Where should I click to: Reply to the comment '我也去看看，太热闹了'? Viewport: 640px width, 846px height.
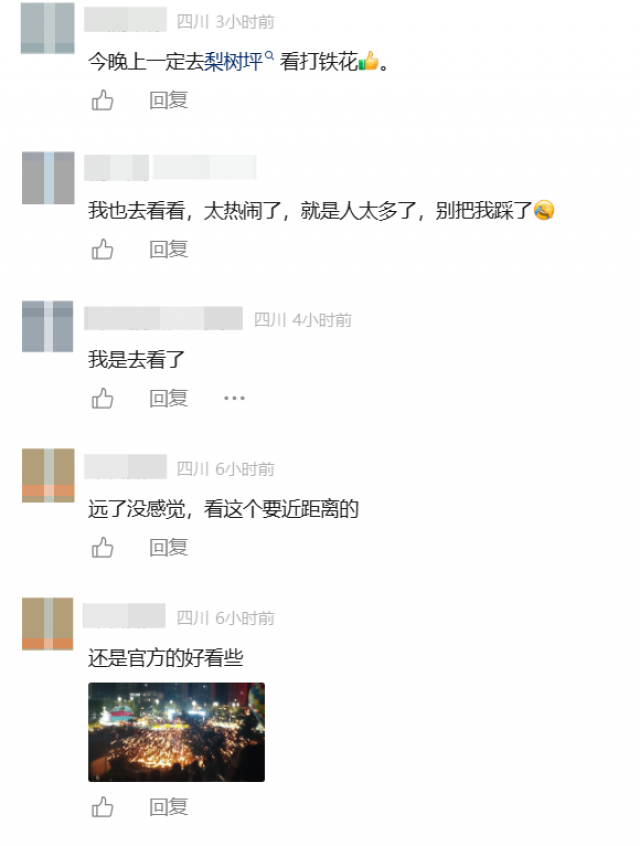(168, 249)
